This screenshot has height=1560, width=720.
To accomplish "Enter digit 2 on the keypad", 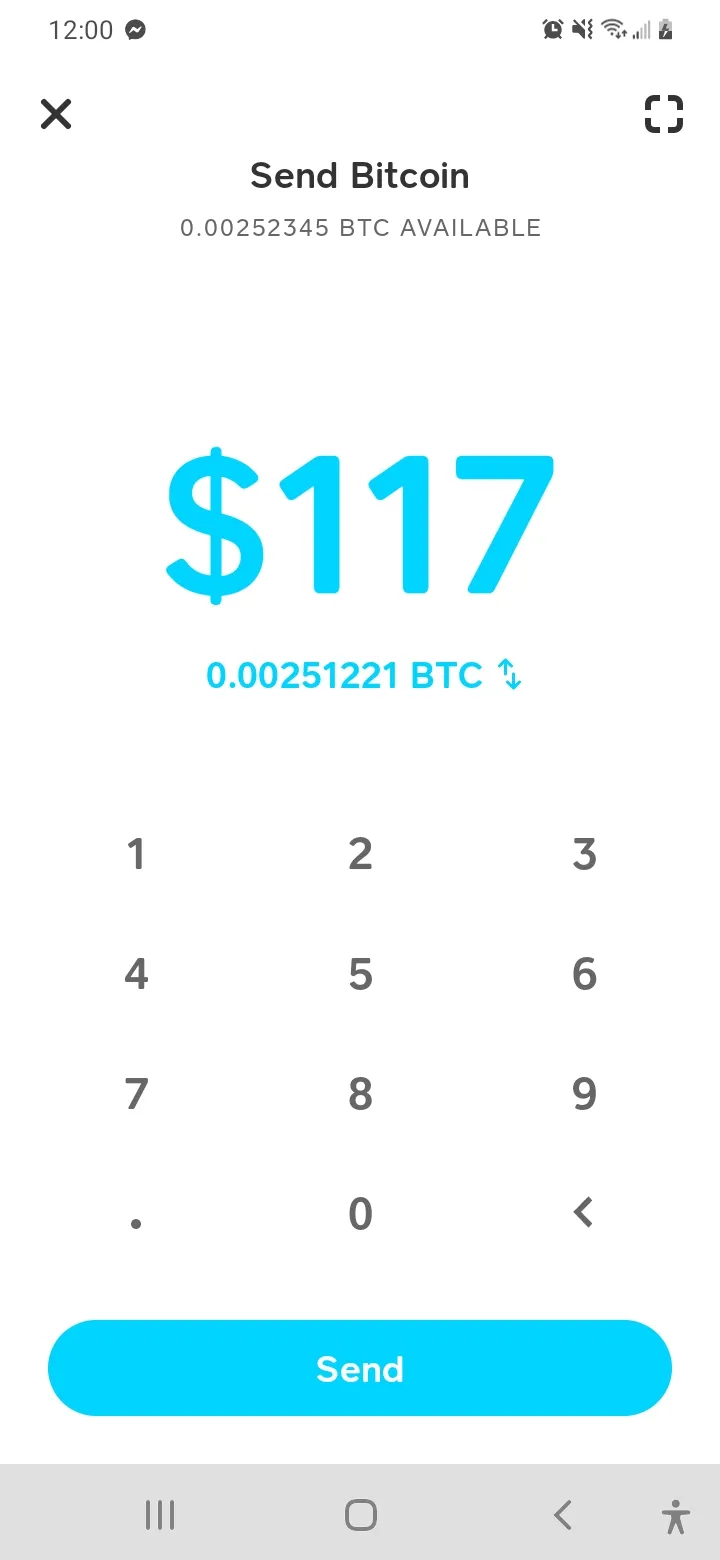I will pos(360,854).
